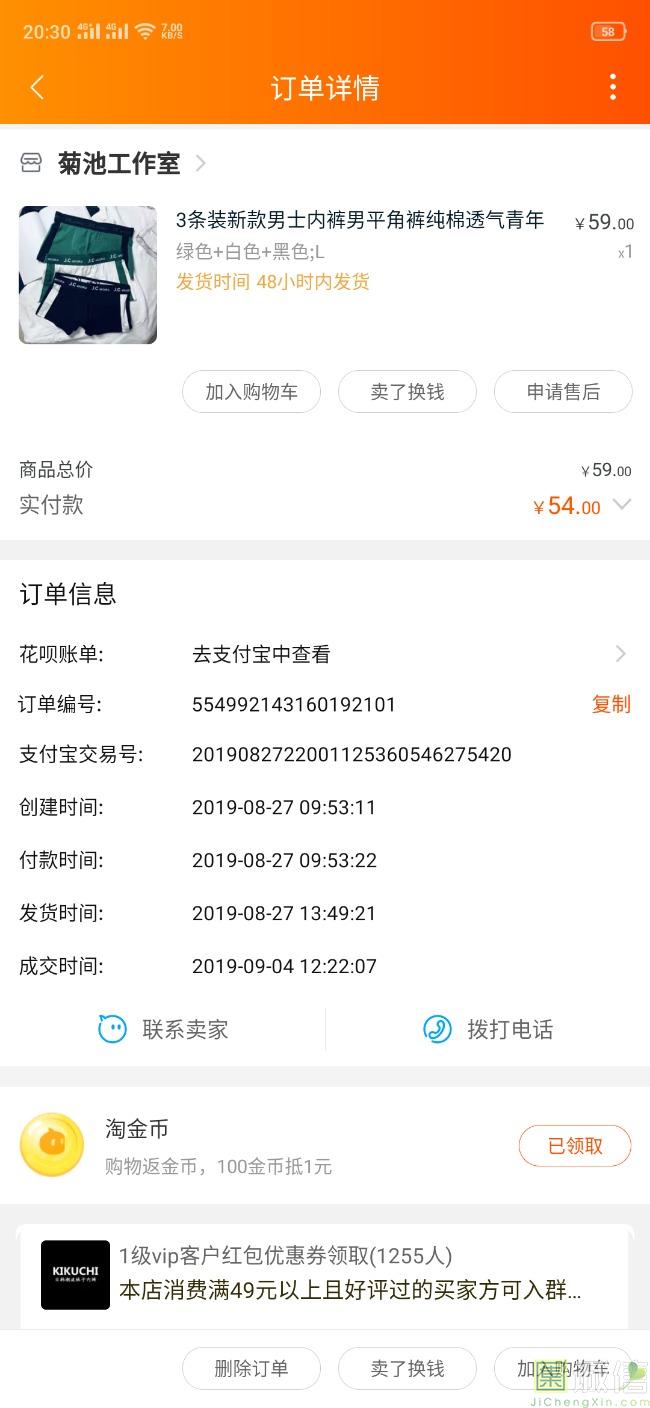Screen dimensions: 650x1408
Task: Go back from order details
Action: (x=37, y=88)
